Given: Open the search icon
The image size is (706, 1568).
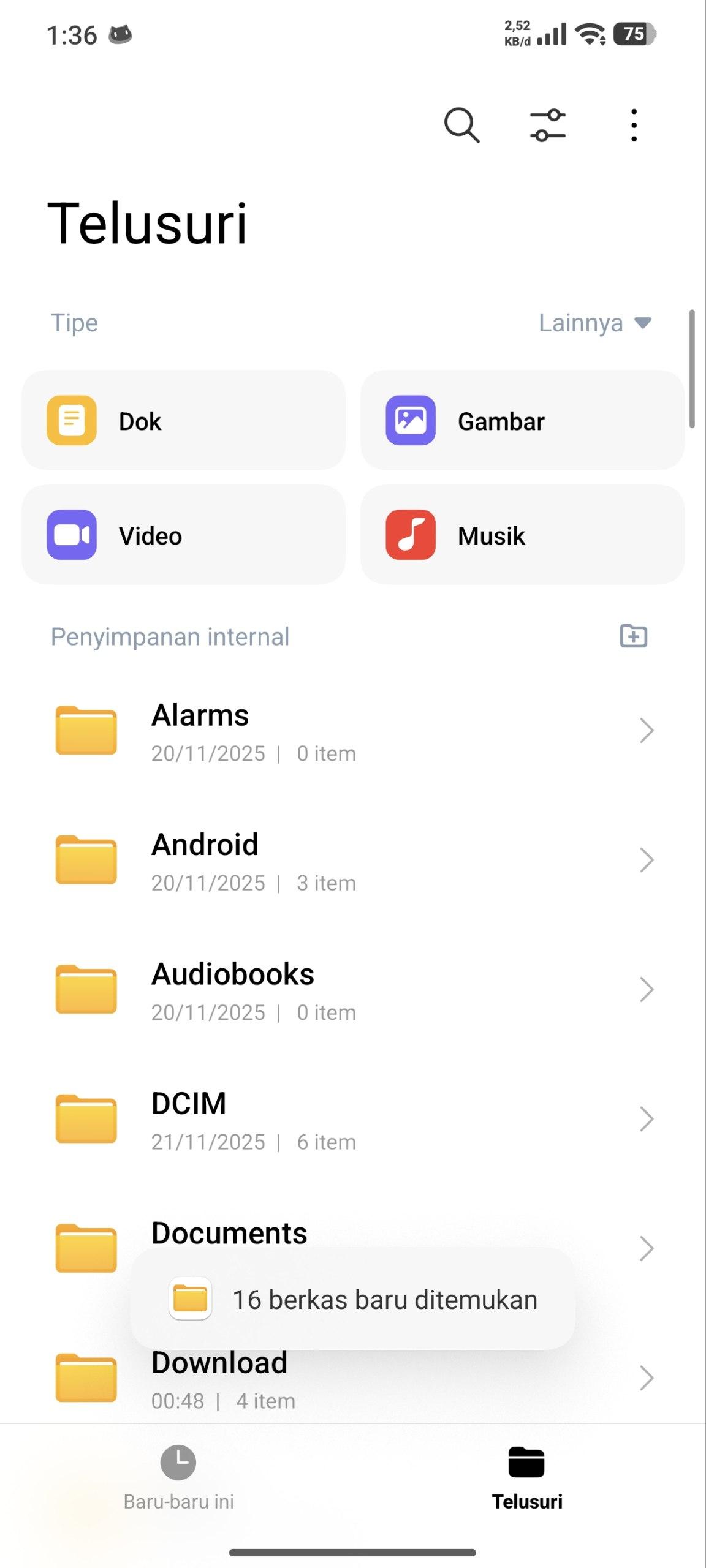Looking at the screenshot, I should click(x=461, y=126).
